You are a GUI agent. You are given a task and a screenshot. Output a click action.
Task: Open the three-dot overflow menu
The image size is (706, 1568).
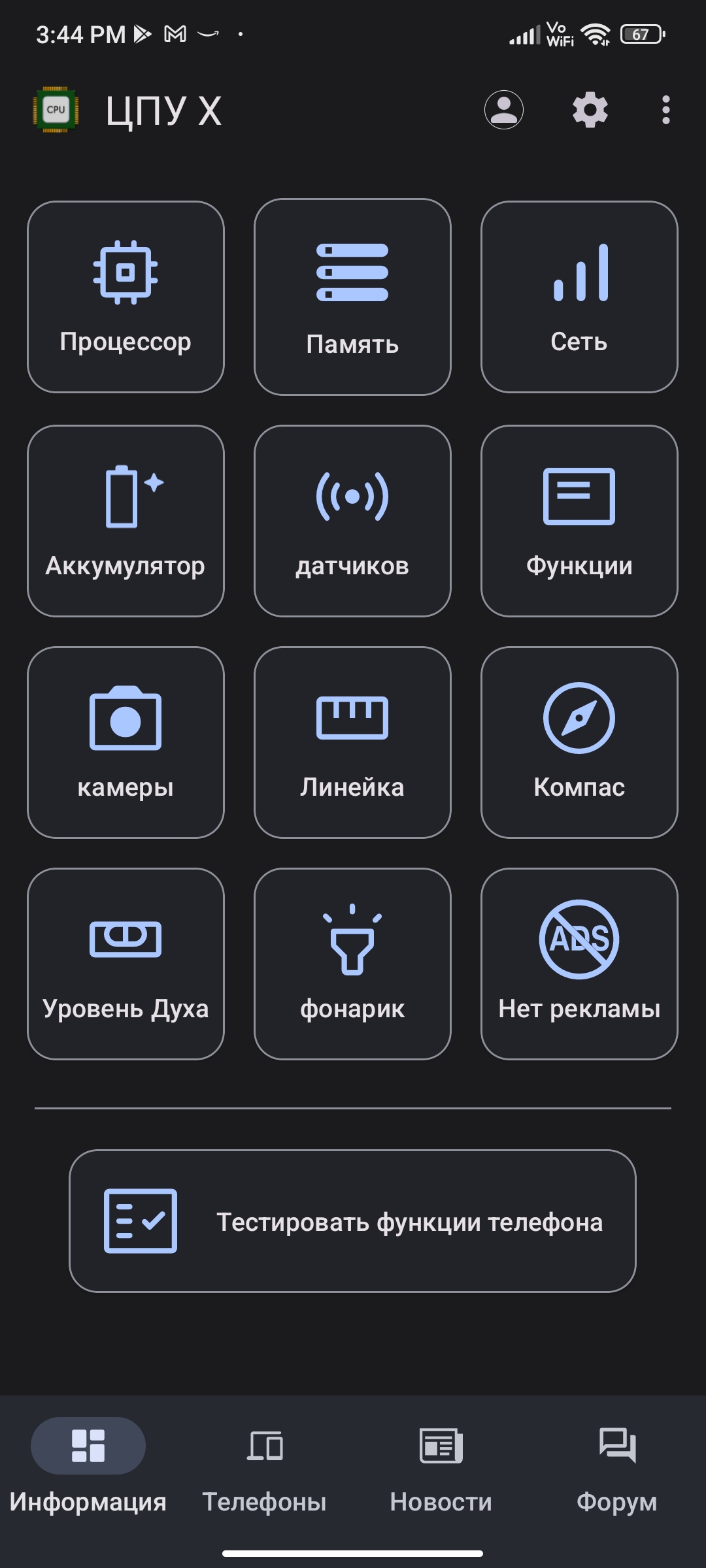click(665, 110)
